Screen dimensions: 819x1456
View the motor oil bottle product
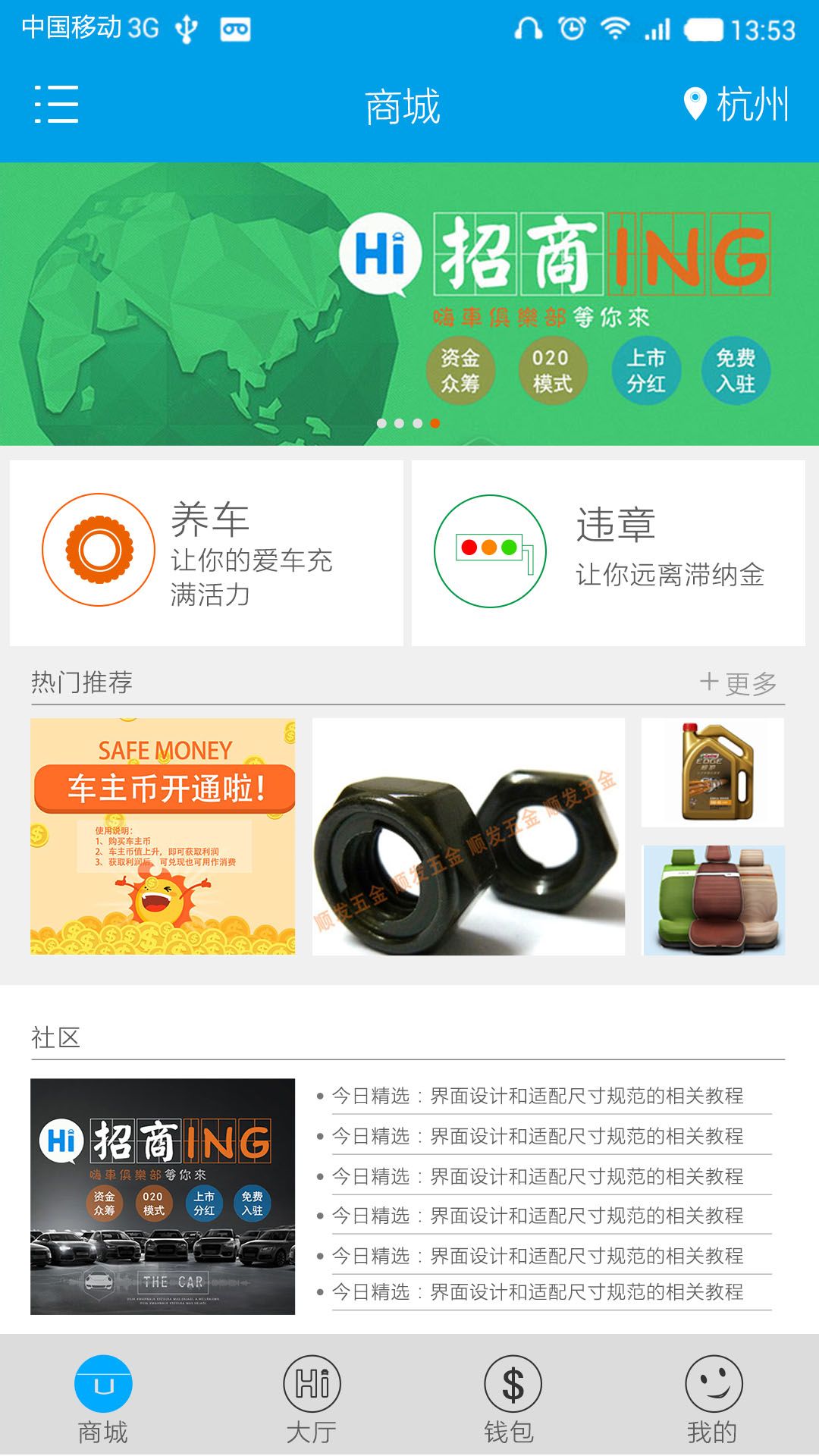pyautogui.click(x=713, y=772)
